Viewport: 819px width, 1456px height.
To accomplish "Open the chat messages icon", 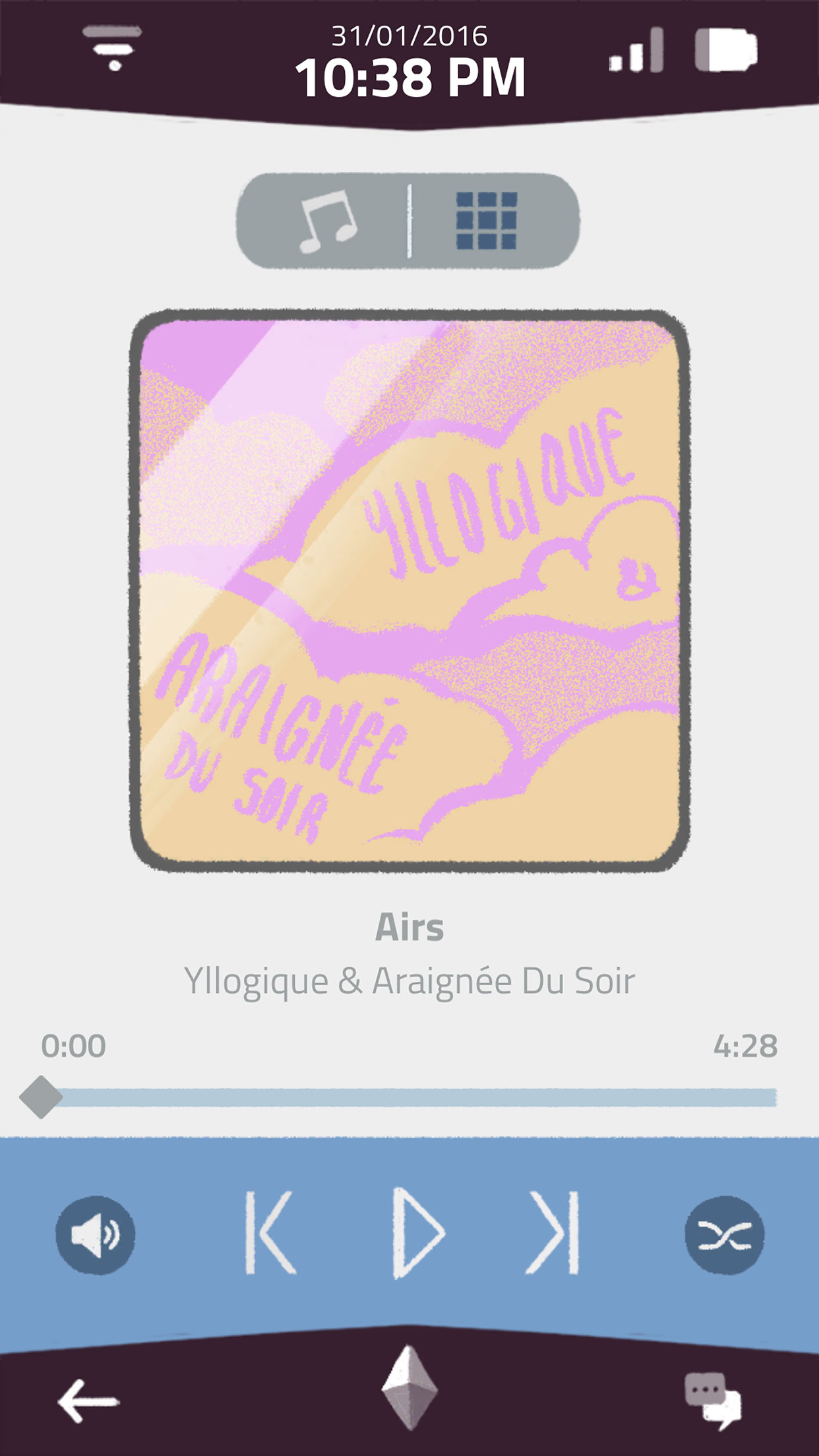I will (x=712, y=1399).
